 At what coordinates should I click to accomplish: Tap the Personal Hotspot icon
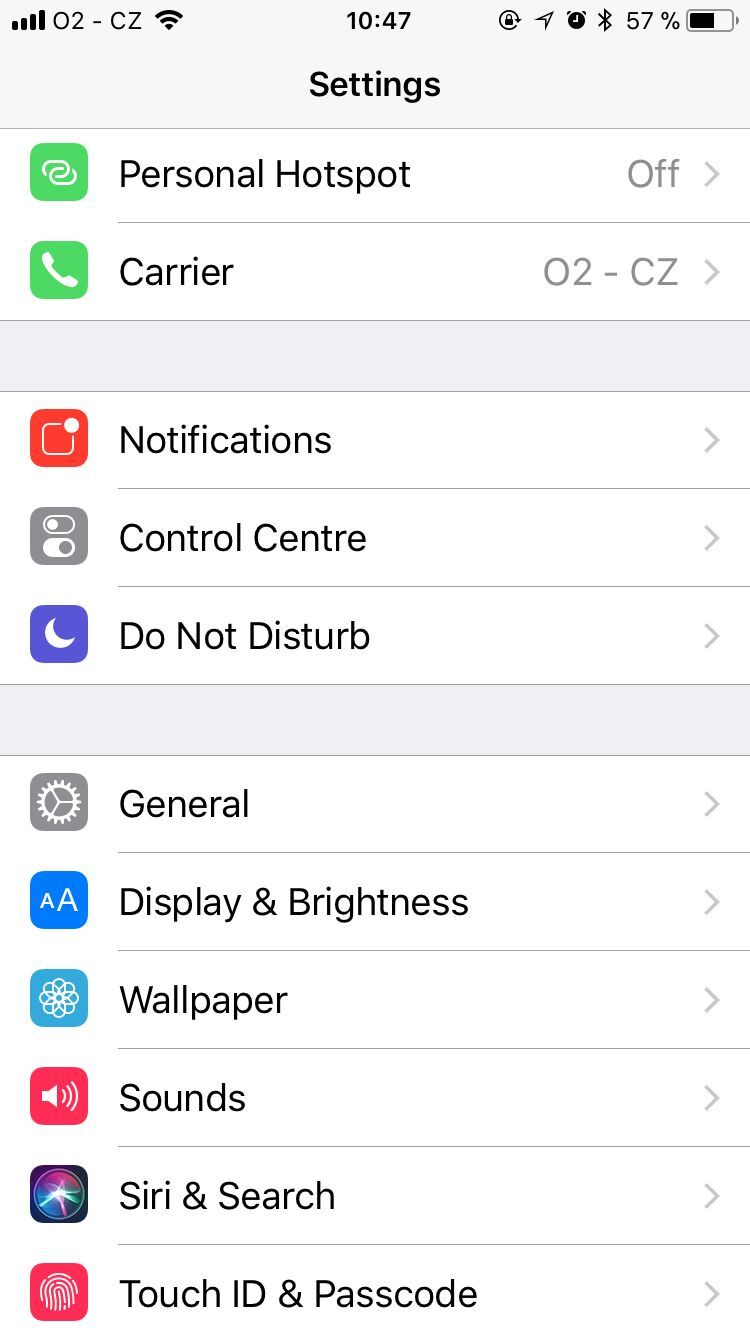(58, 173)
